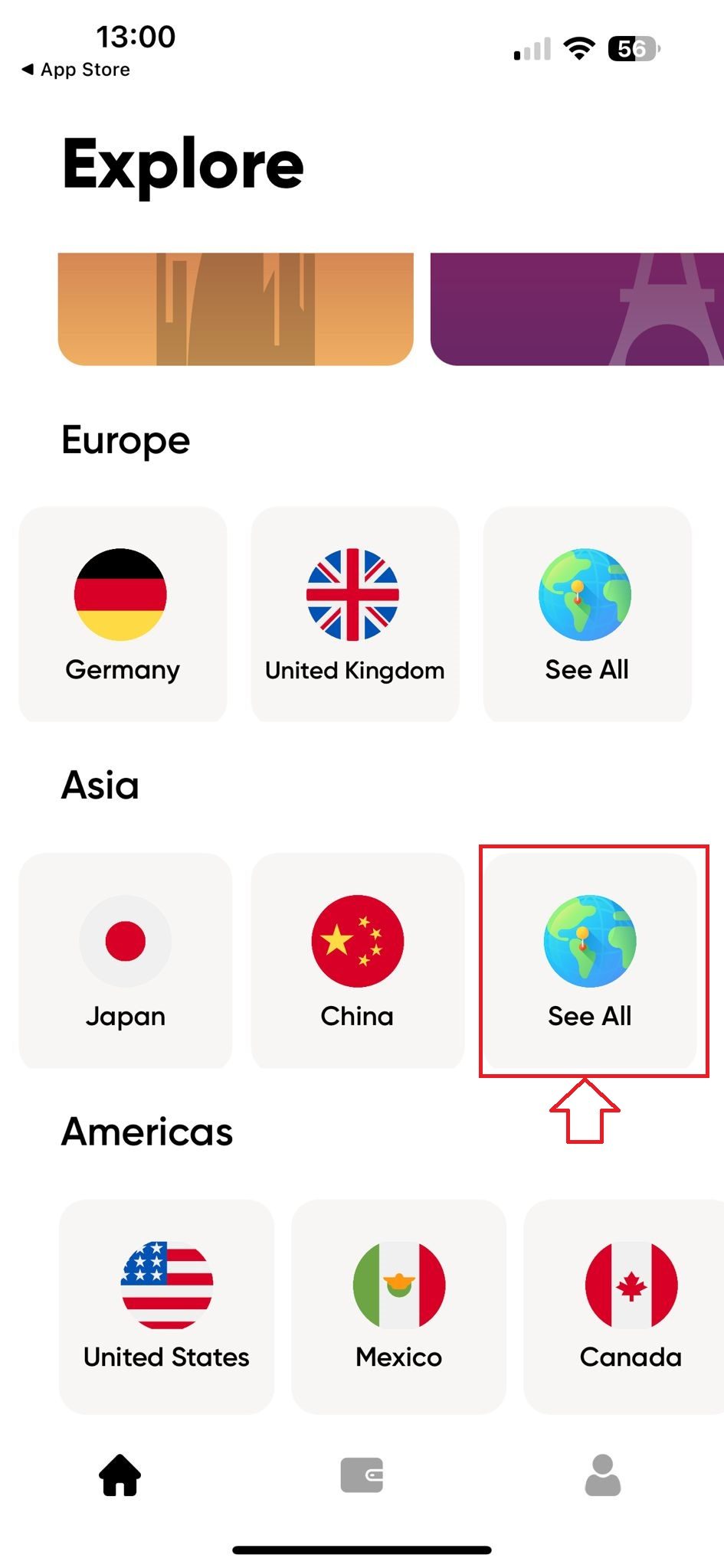Open the China card

pos(357,960)
